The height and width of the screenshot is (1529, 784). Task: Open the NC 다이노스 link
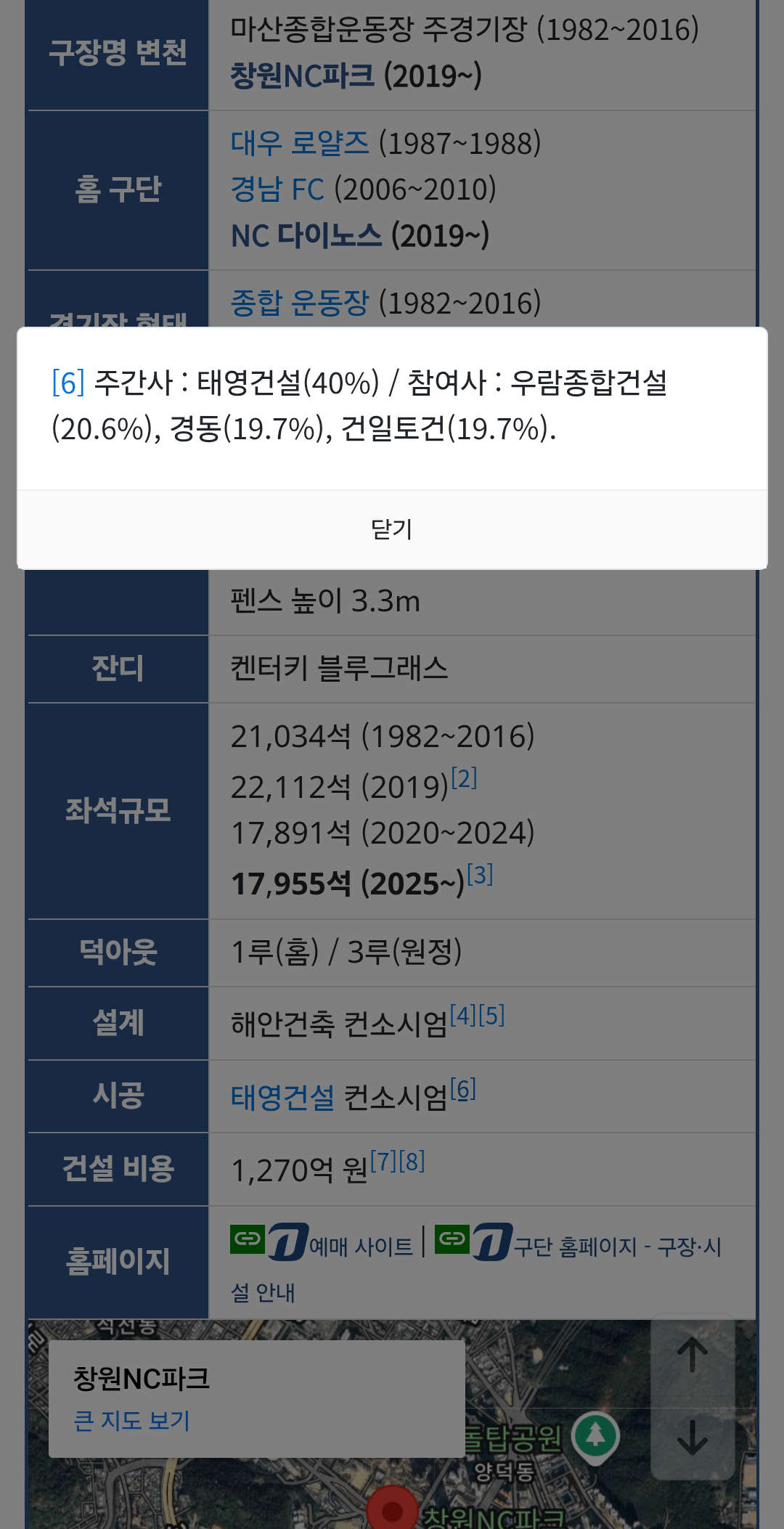click(306, 235)
